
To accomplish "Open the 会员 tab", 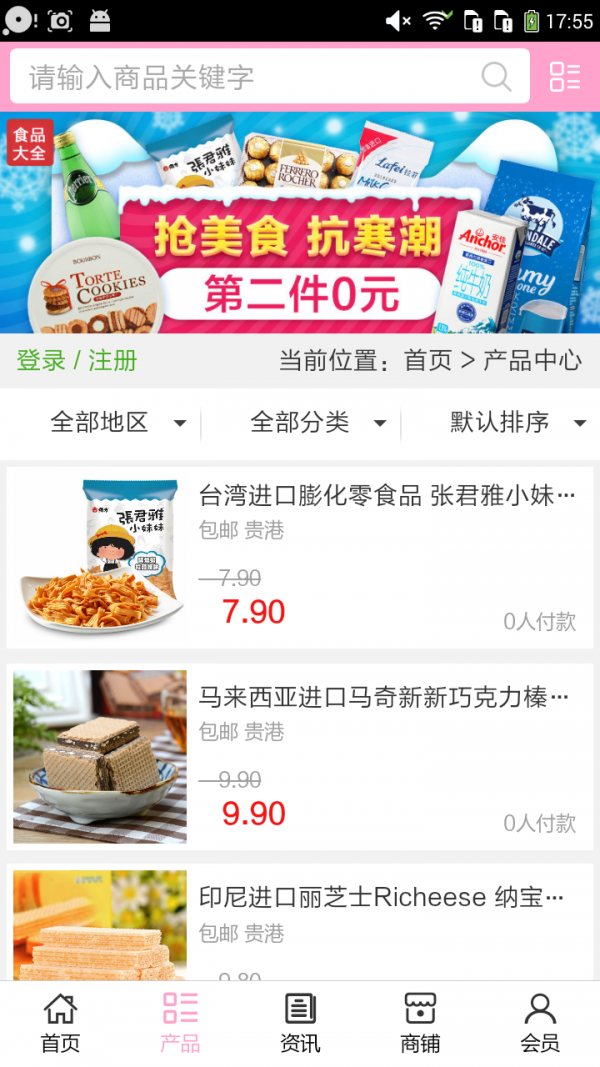I will 540,1023.
